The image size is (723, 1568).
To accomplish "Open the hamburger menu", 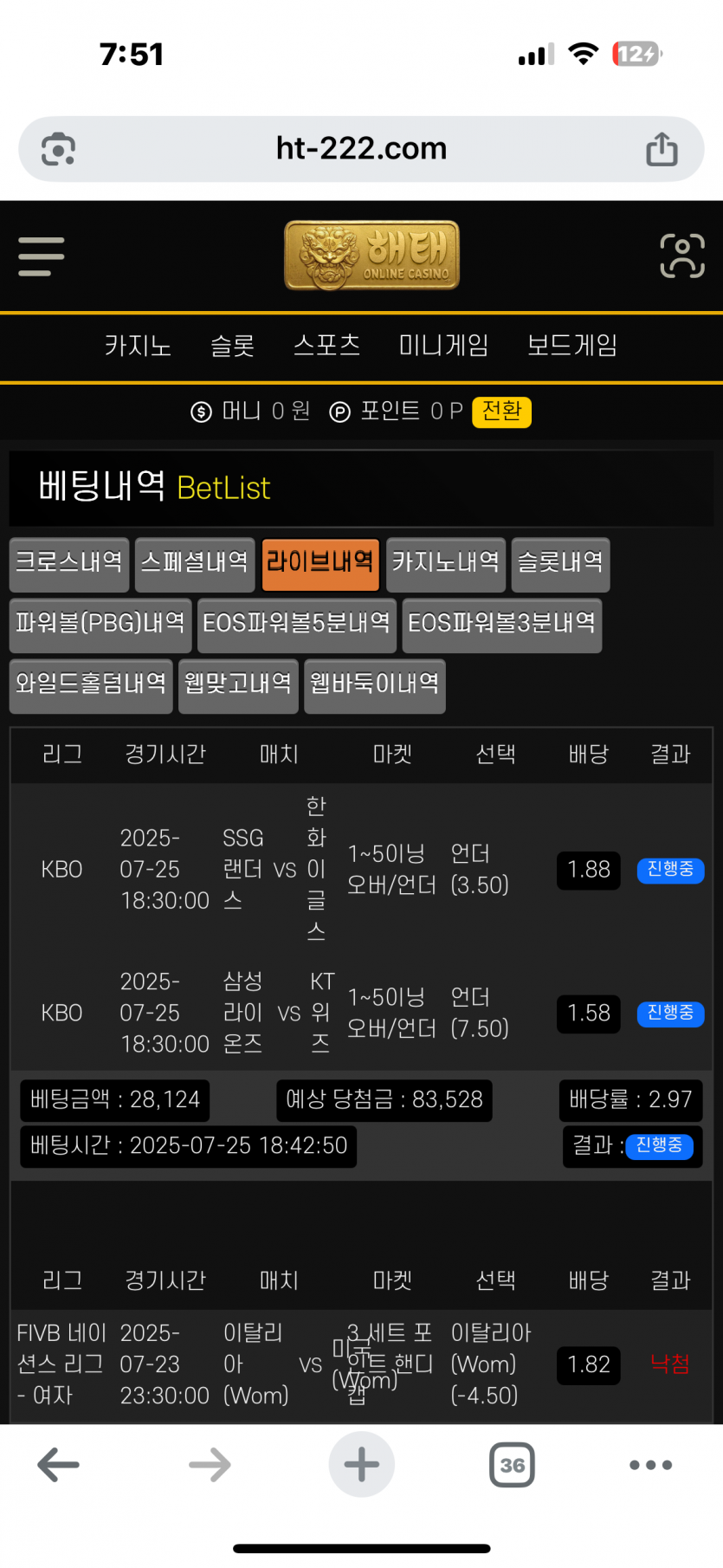I will (42, 256).
